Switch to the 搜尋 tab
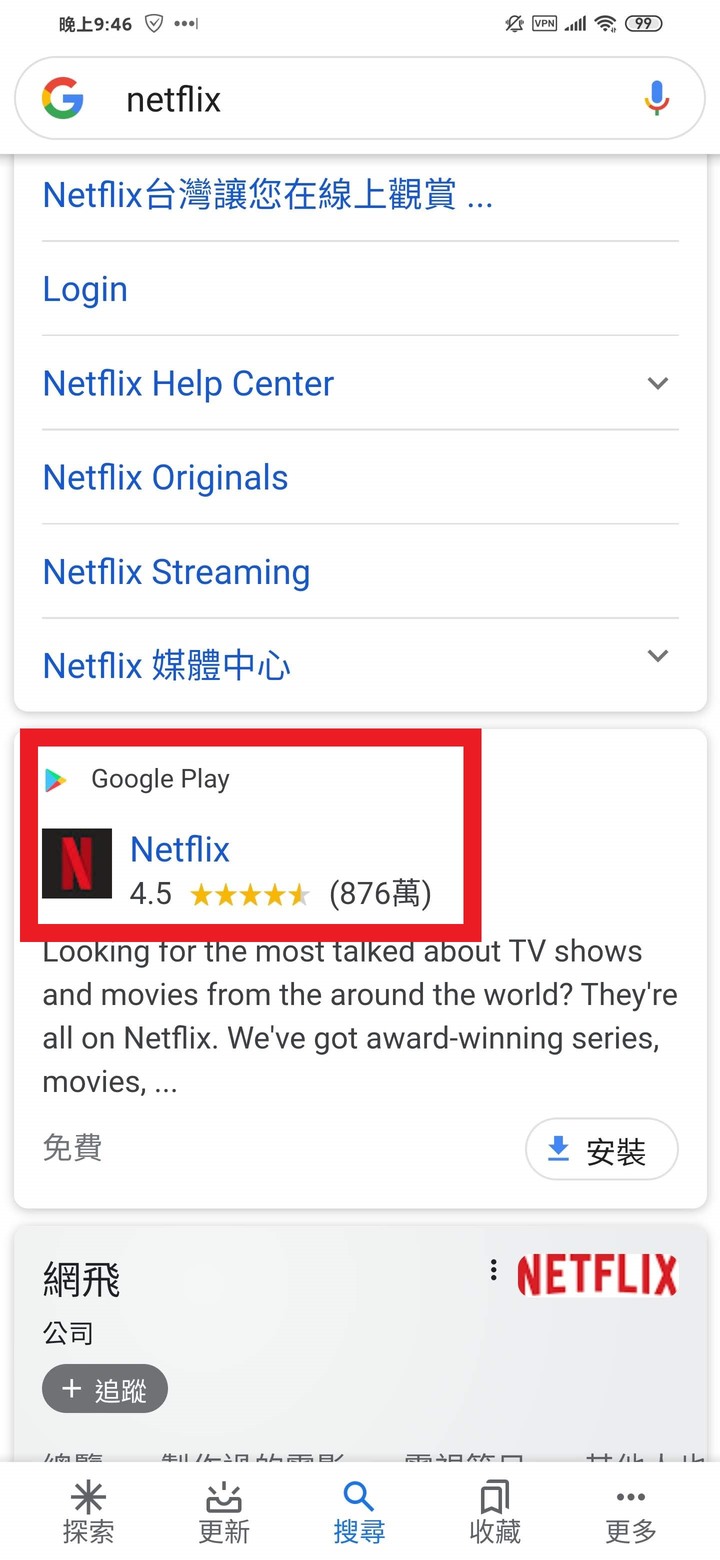 (359, 1512)
